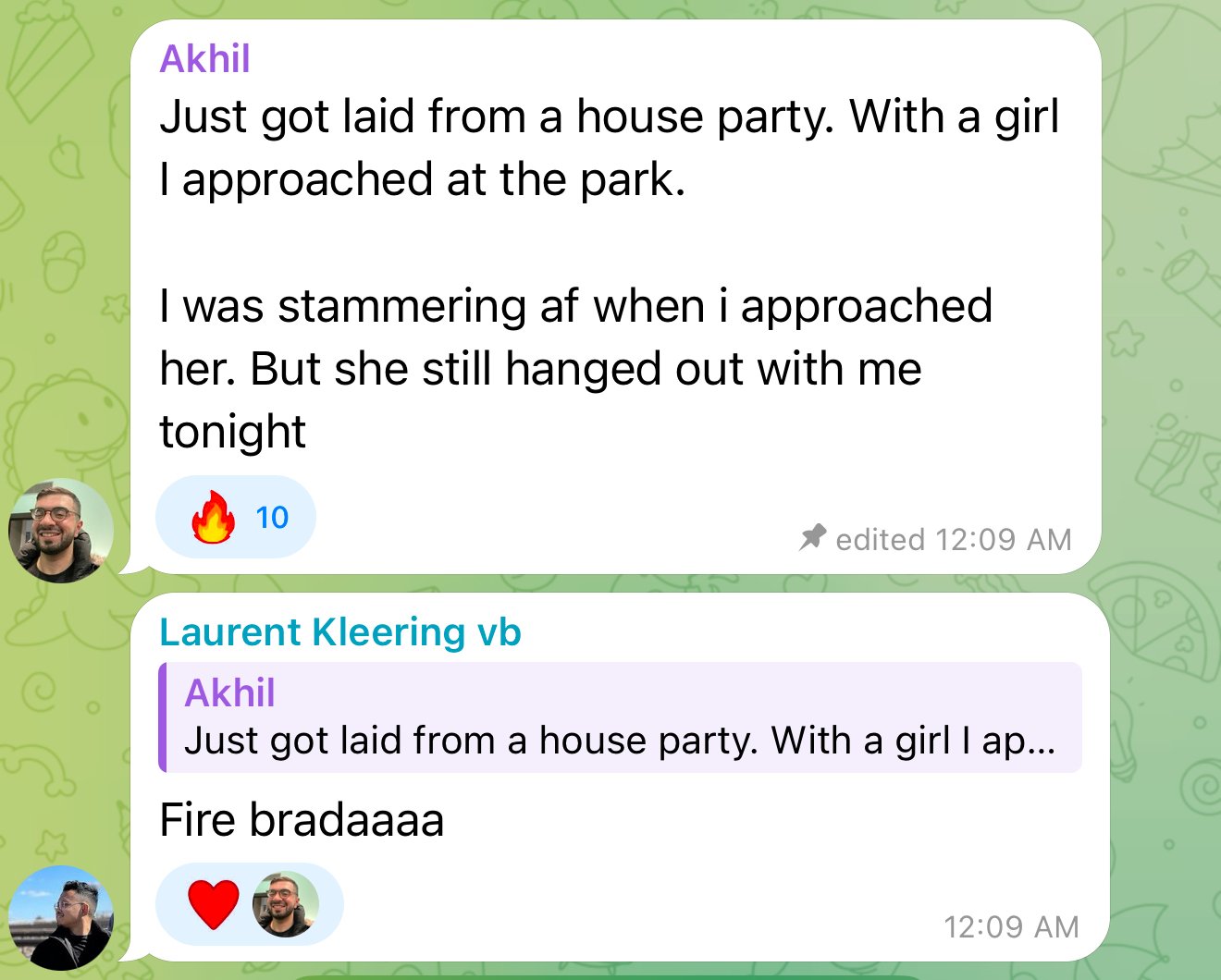The image size is (1221, 980).
Task: Tap Akhil's name atop the first message
Action: click(x=204, y=59)
